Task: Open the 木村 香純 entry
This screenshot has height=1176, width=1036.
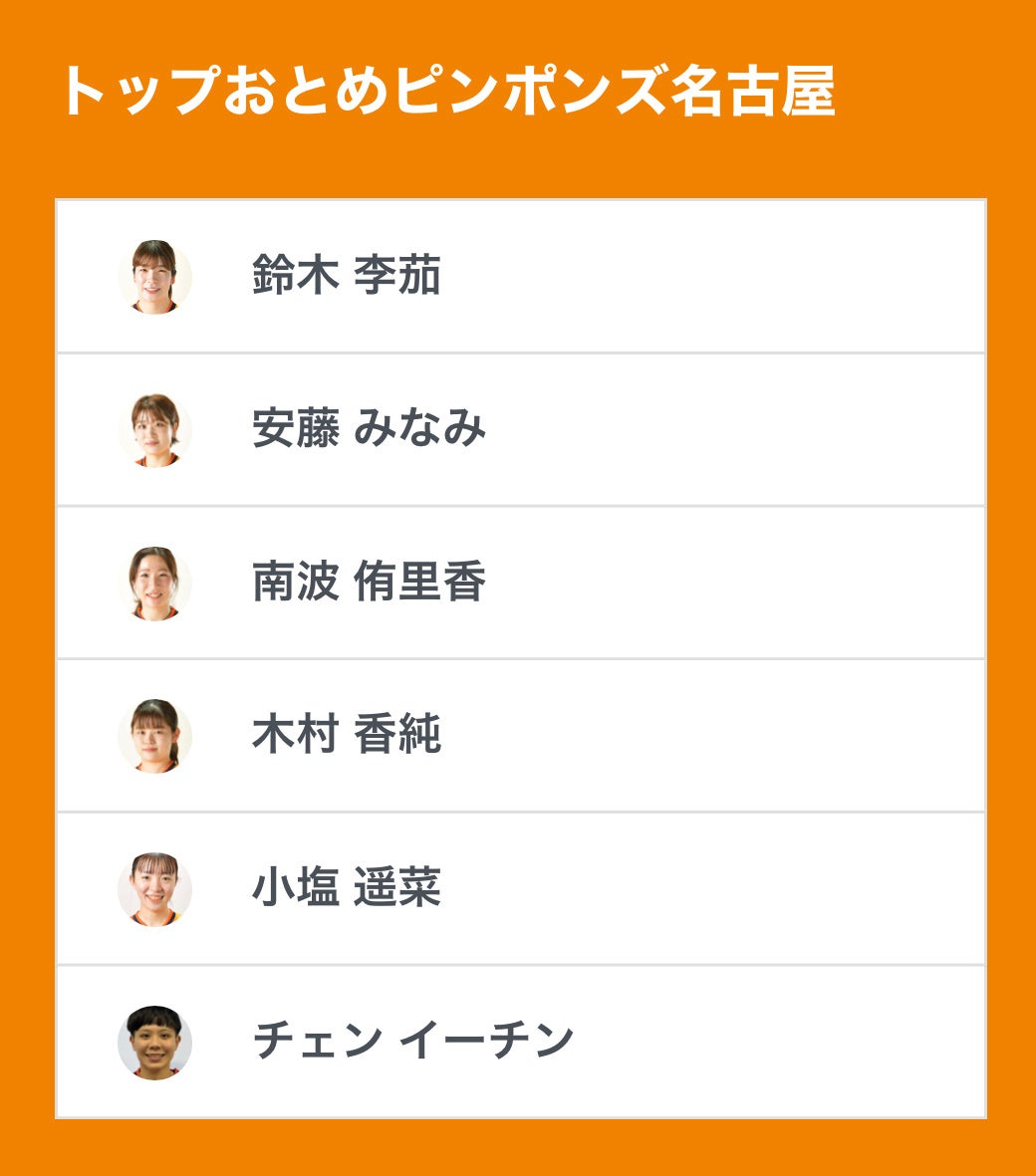Action: (x=346, y=736)
